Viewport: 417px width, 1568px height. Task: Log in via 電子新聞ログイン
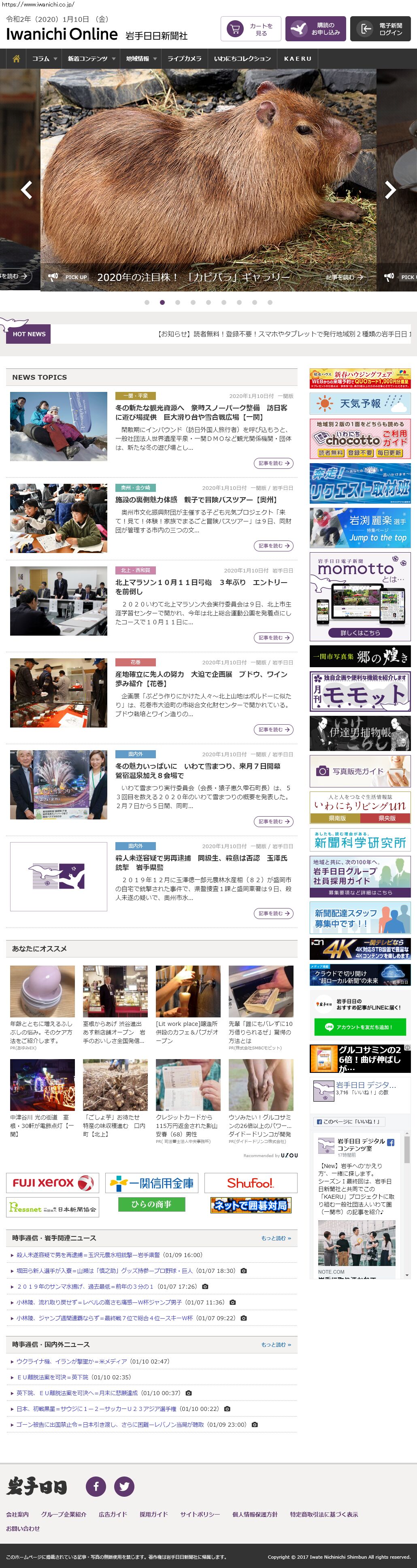(382, 29)
